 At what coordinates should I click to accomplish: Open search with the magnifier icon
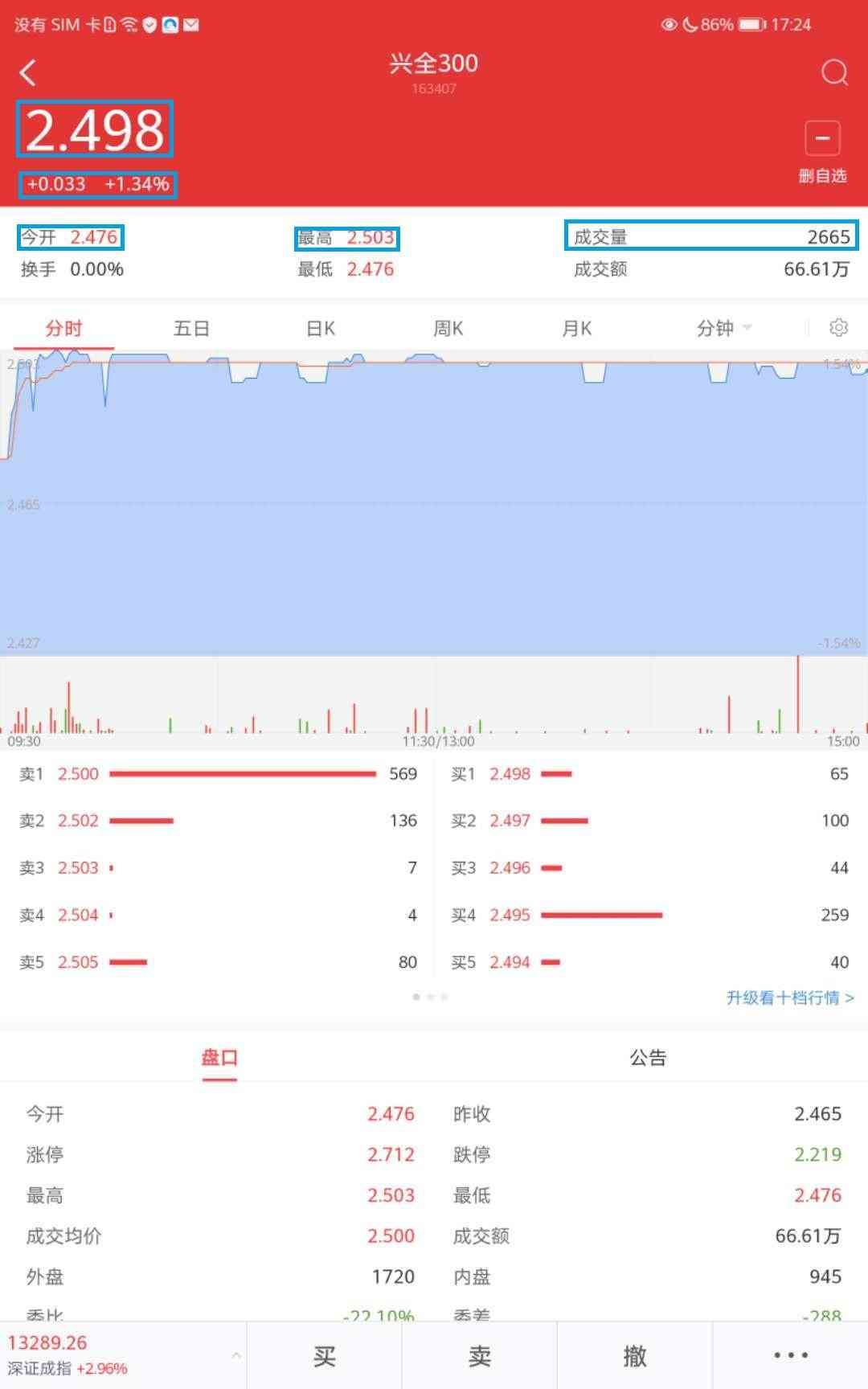click(x=836, y=72)
